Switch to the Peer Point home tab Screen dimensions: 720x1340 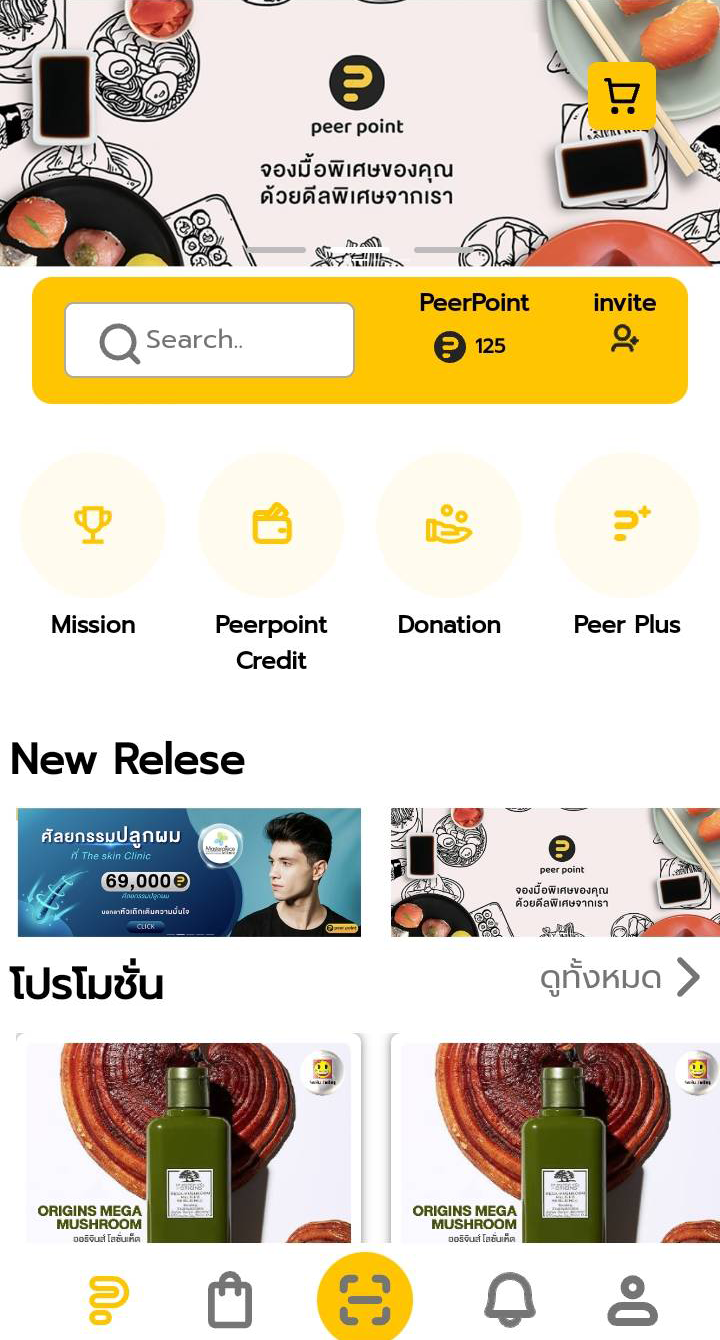pos(108,1300)
